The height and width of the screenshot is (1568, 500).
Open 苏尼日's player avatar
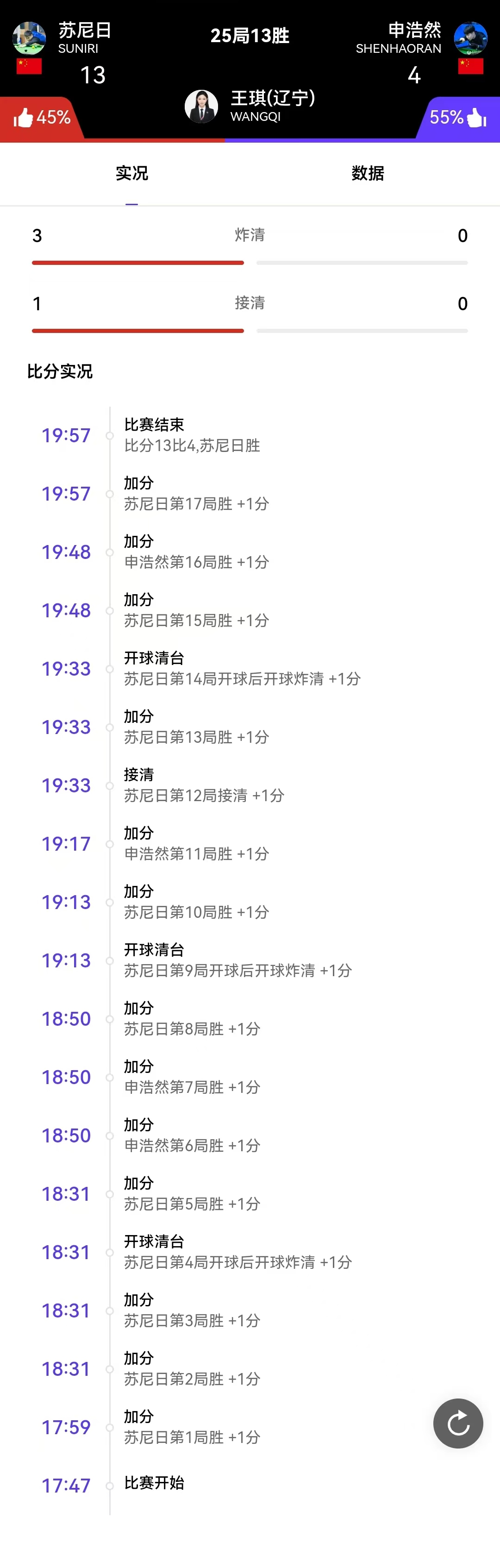(29, 38)
